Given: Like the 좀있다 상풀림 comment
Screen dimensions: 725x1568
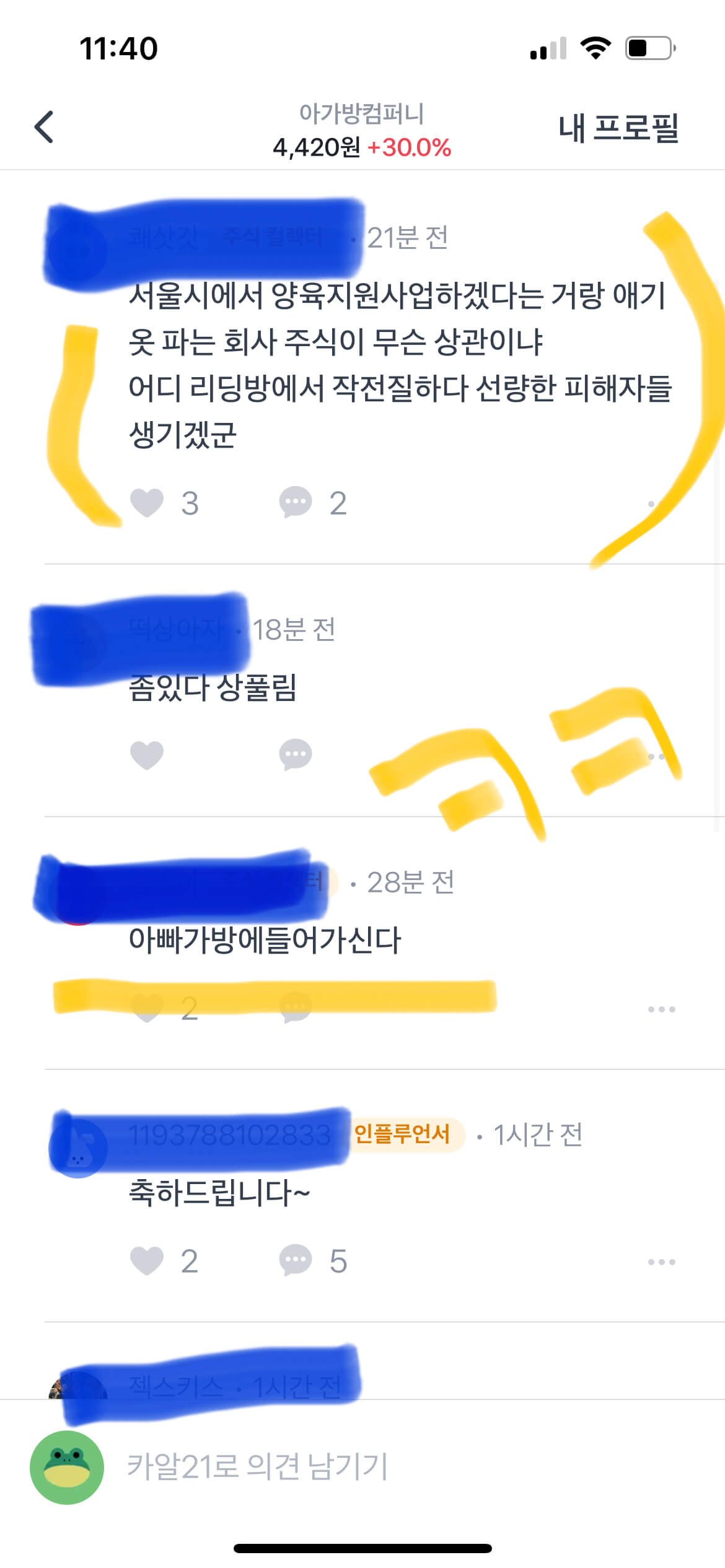Looking at the screenshot, I should tap(147, 752).
